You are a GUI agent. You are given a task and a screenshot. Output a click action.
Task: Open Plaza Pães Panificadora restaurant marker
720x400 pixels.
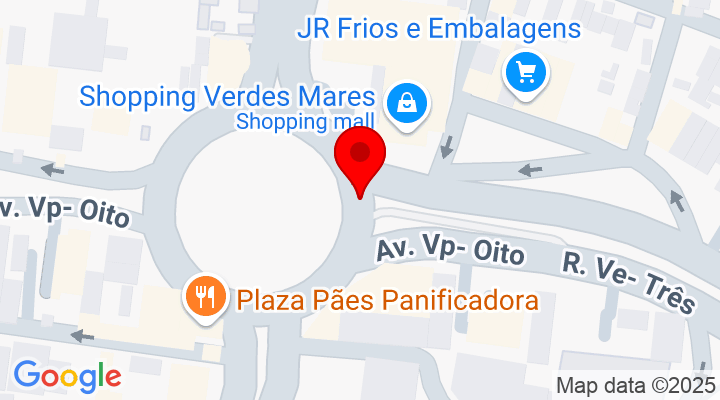point(204,297)
